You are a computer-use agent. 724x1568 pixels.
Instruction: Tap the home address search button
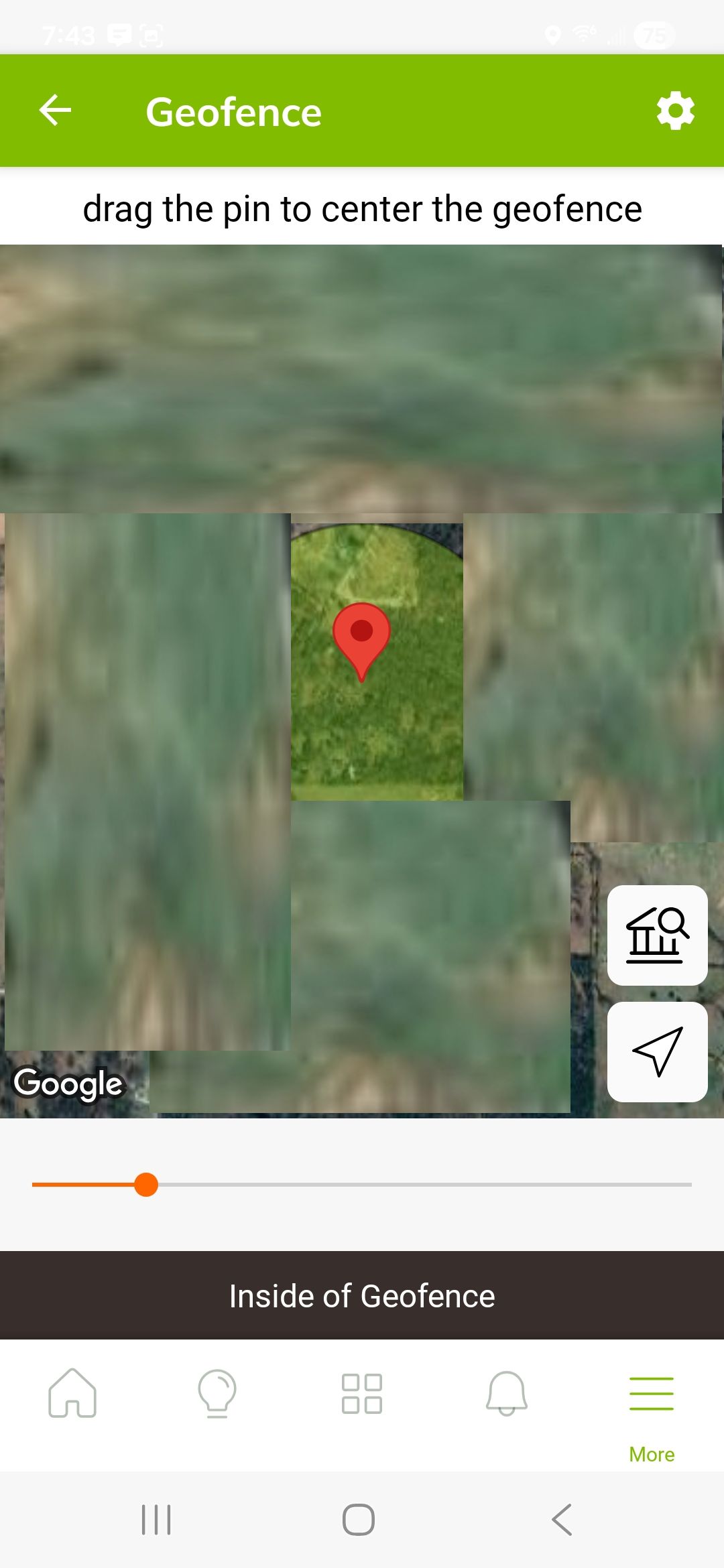[x=657, y=935]
